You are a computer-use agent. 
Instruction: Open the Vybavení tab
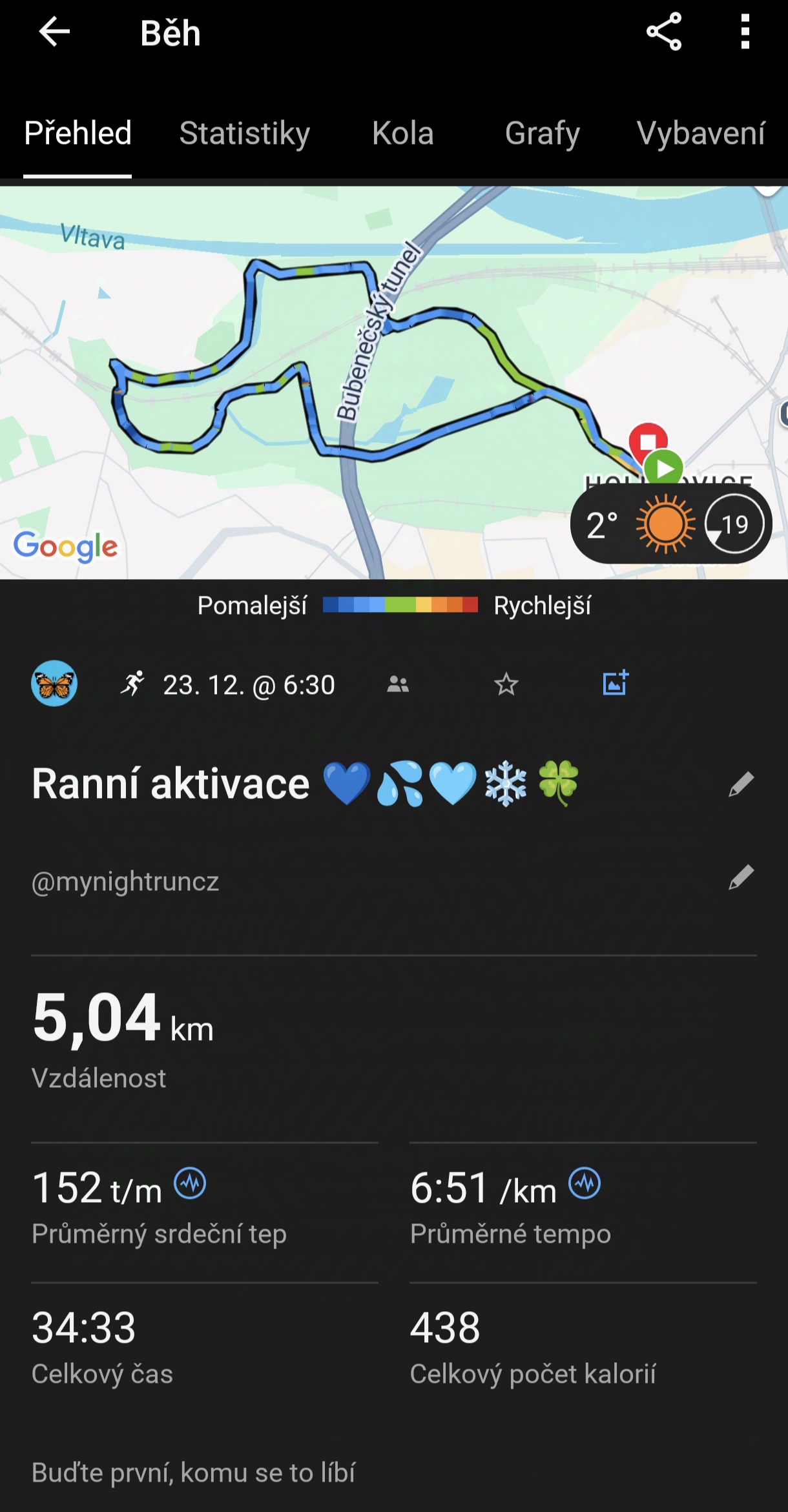pyautogui.click(x=700, y=134)
